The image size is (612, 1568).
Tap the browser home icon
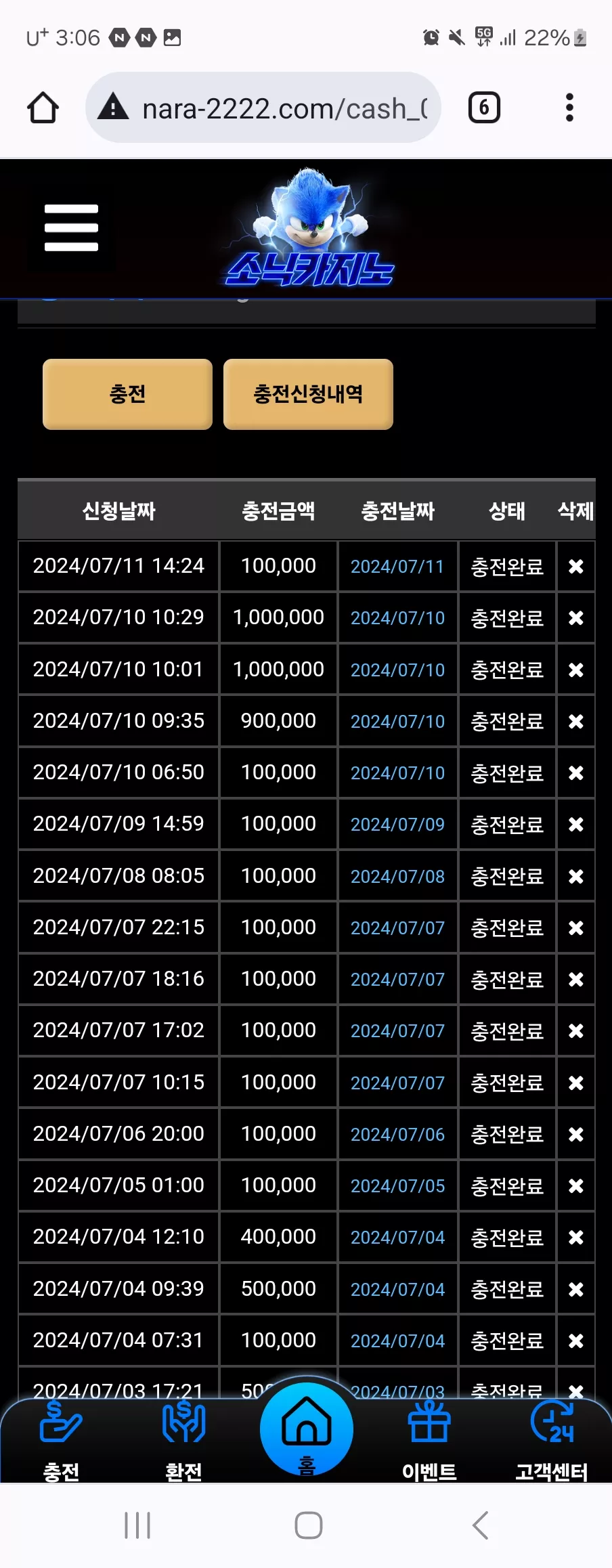[43, 108]
